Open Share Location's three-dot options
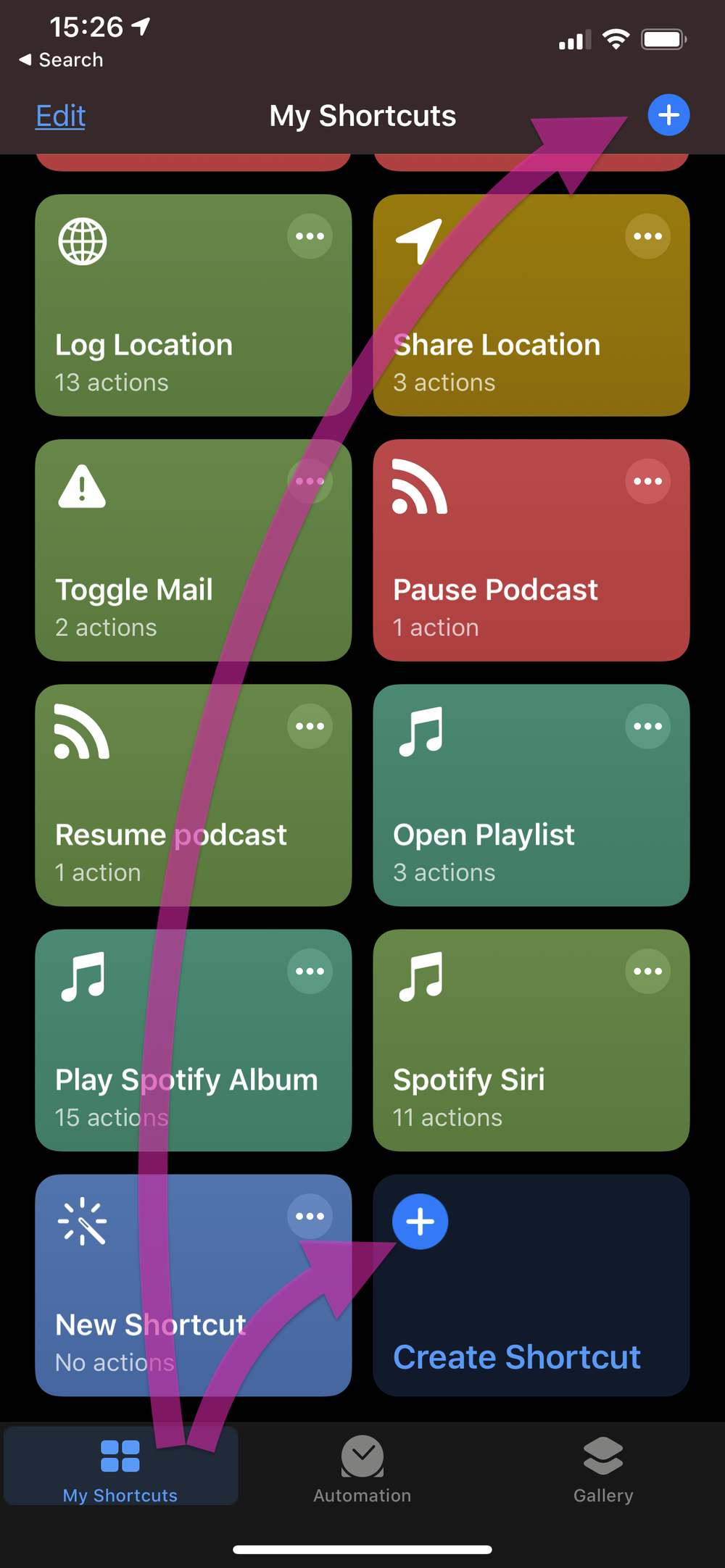The image size is (725, 1568). 647,236
